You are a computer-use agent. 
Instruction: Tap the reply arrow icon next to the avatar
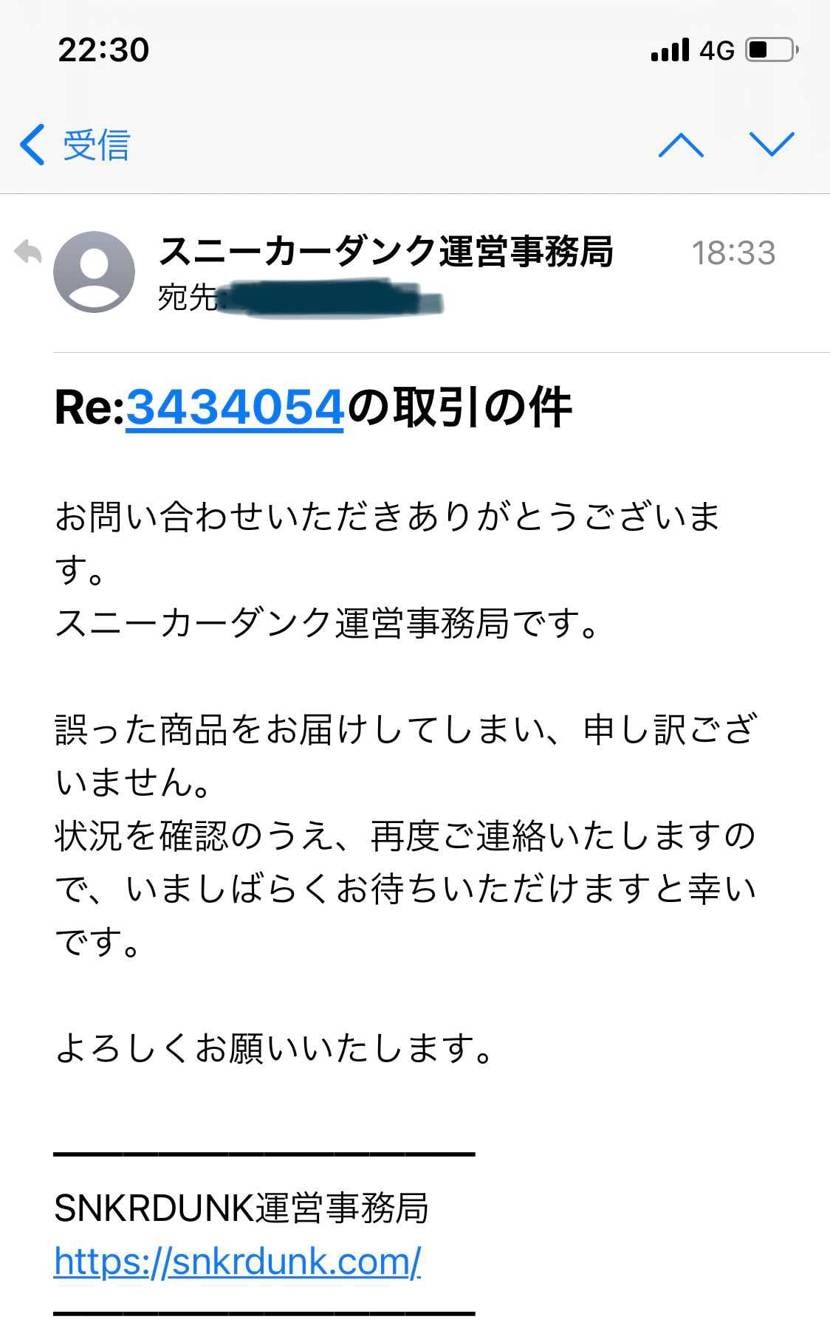tap(27, 253)
